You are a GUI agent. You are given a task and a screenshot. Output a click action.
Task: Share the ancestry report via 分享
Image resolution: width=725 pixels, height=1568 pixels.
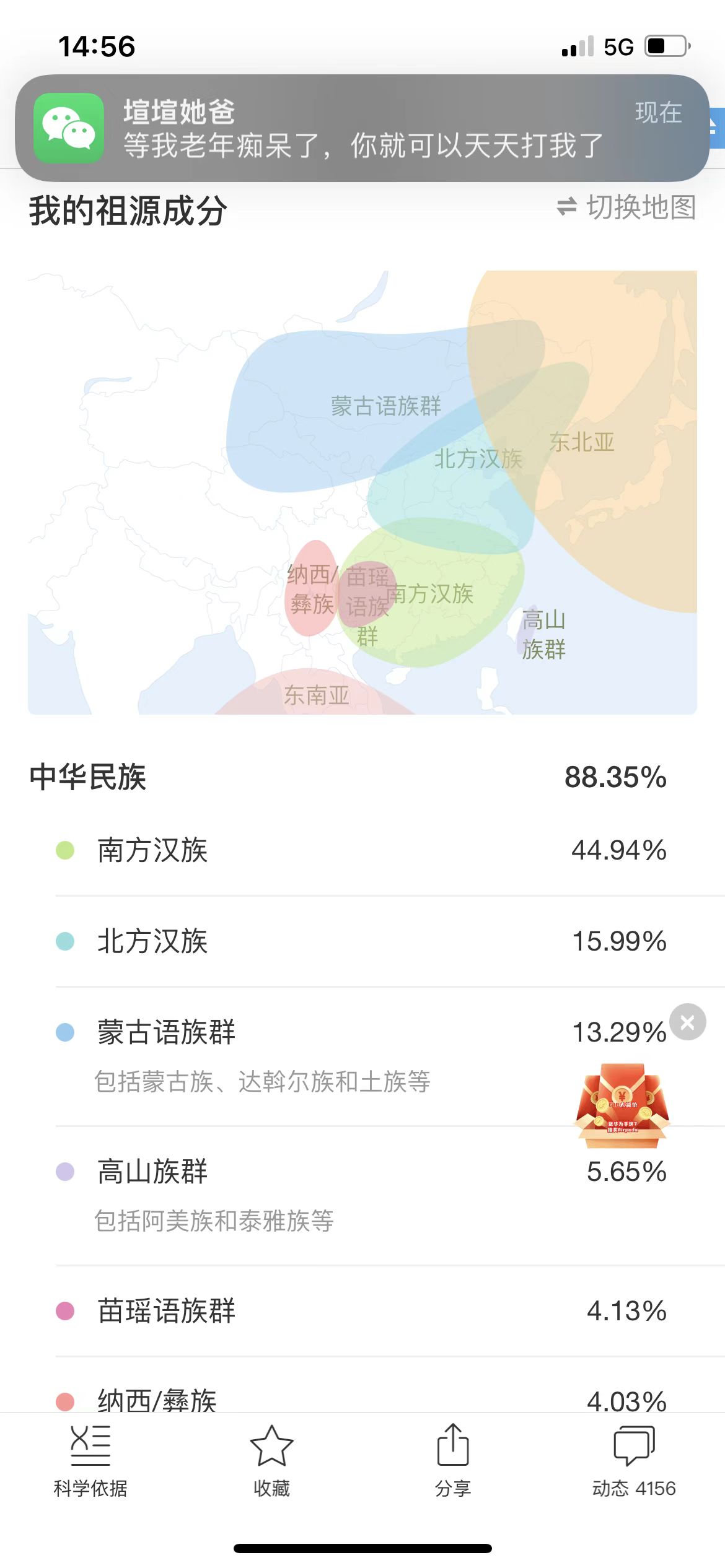pos(453,1460)
